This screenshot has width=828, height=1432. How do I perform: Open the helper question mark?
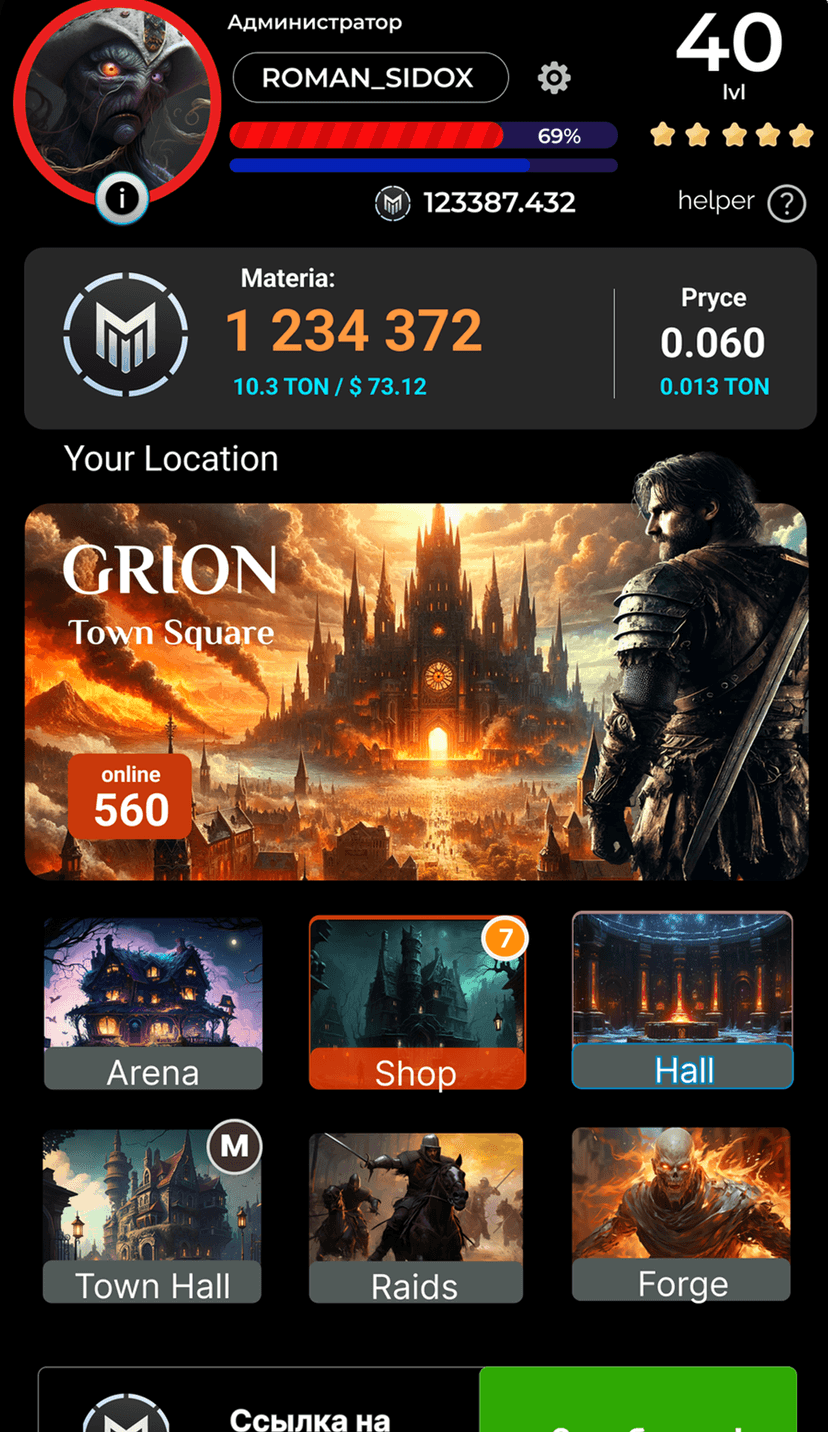coord(786,204)
